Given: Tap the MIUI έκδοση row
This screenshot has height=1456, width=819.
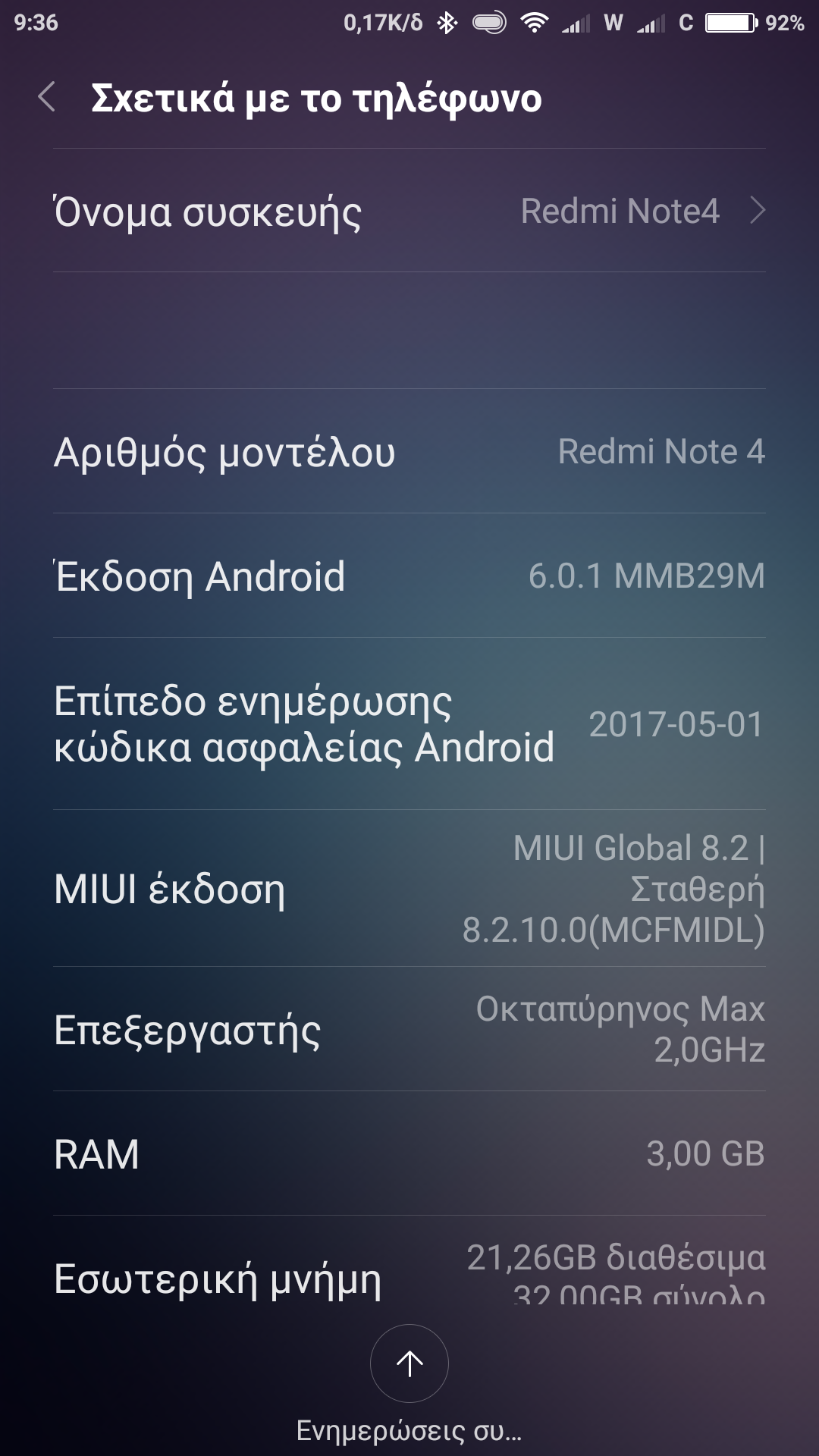Looking at the screenshot, I should [x=409, y=889].
